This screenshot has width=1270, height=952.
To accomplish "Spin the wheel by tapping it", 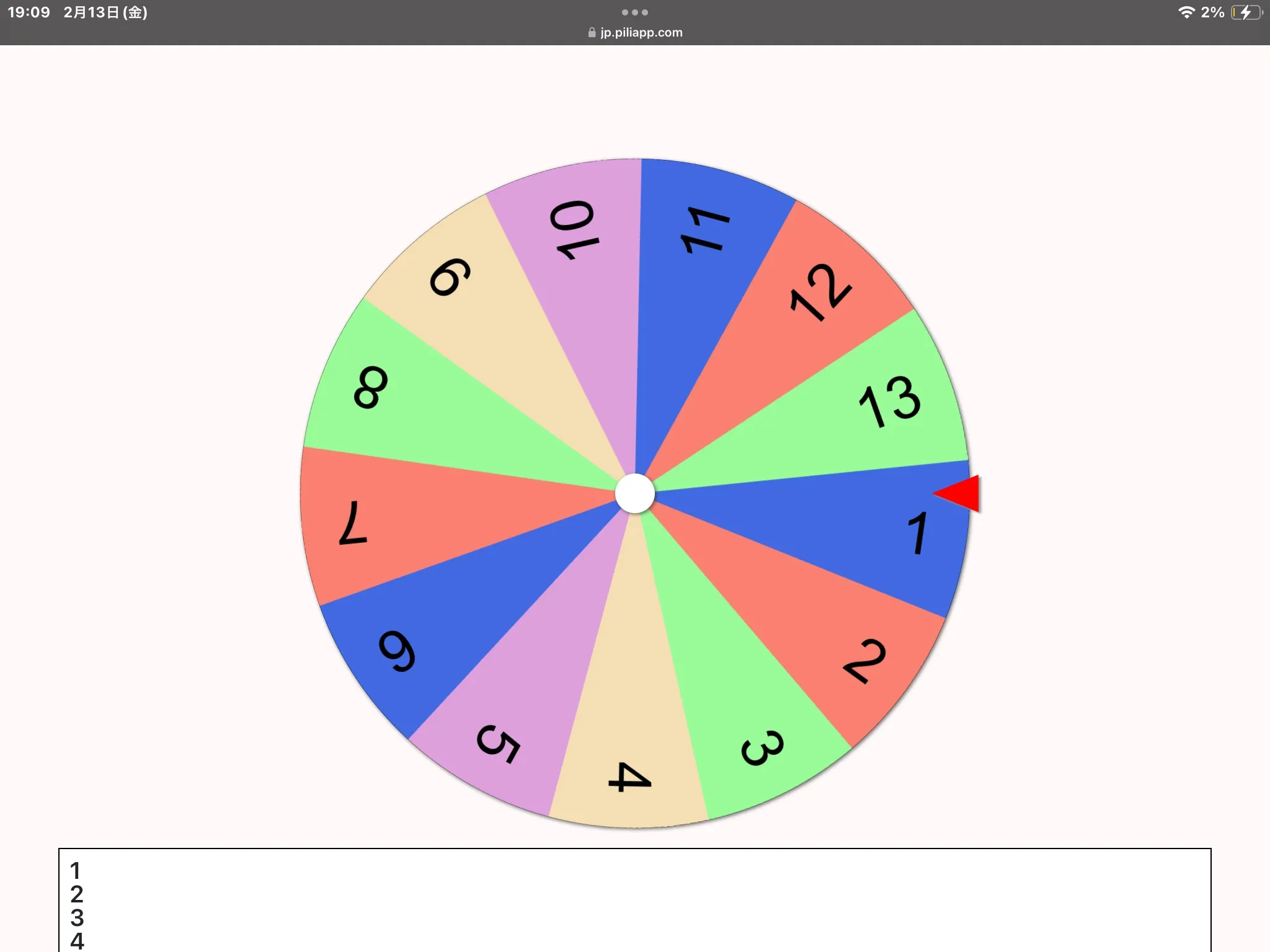I will point(634,493).
